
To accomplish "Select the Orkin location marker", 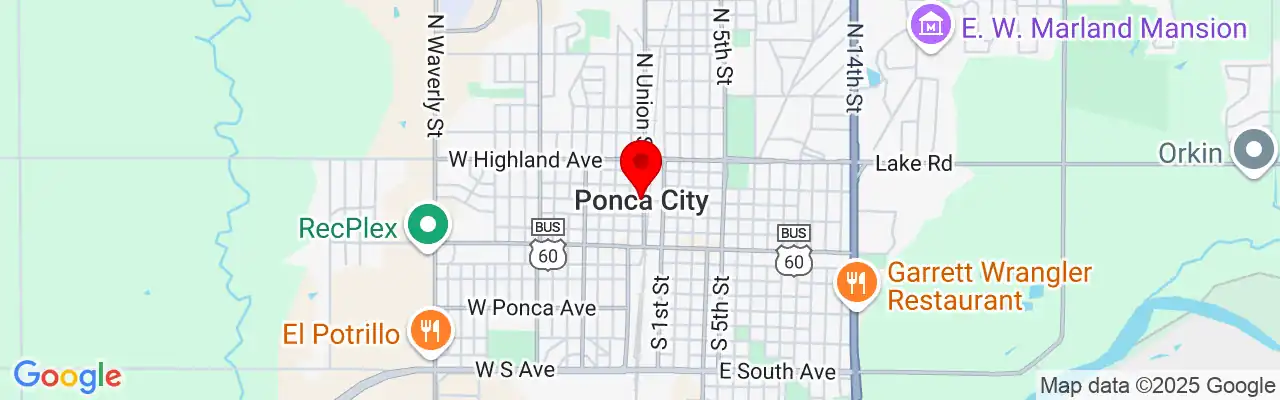I will [1254, 153].
